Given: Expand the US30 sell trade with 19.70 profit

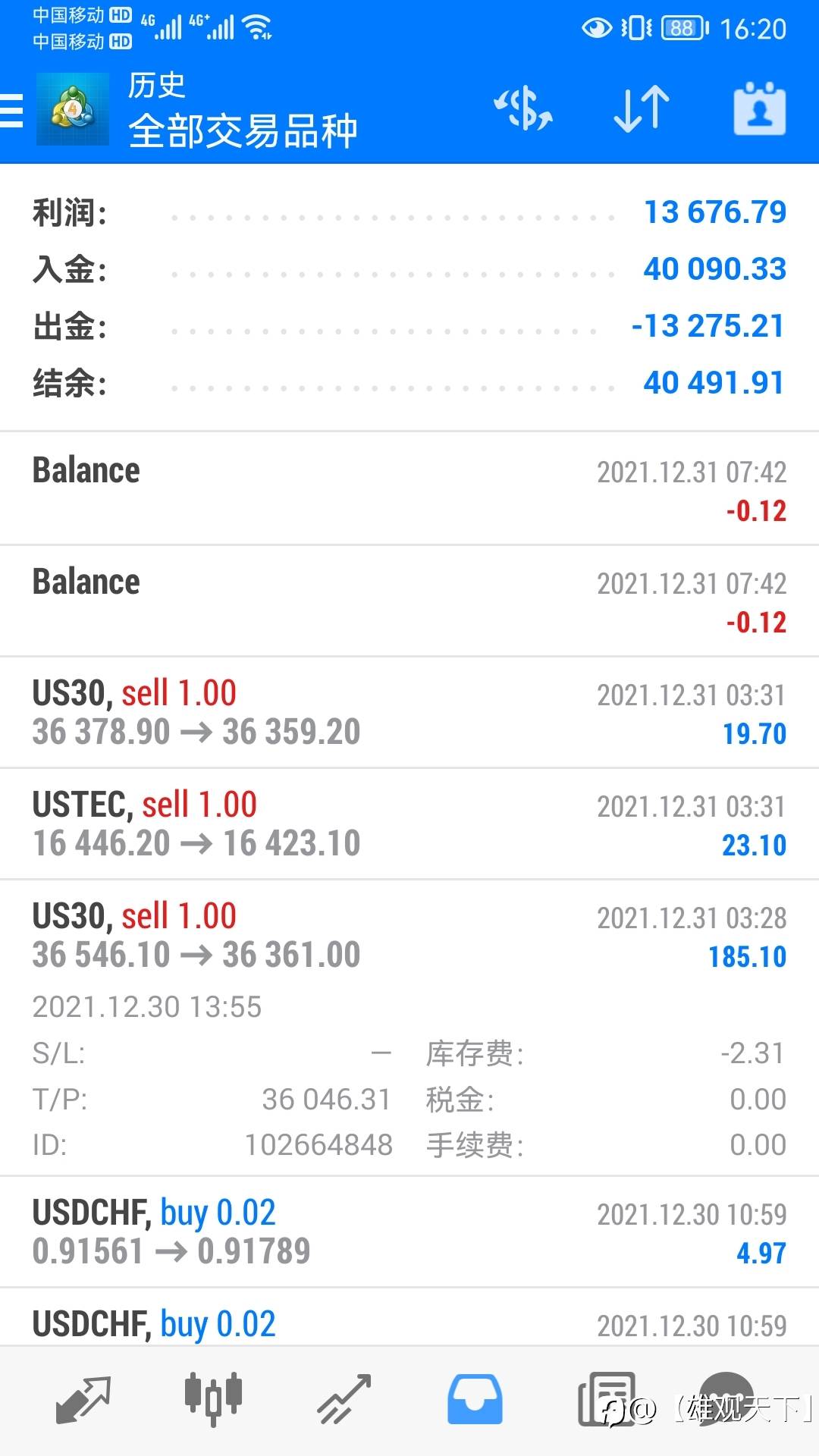Looking at the screenshot, I should [409, 712].
